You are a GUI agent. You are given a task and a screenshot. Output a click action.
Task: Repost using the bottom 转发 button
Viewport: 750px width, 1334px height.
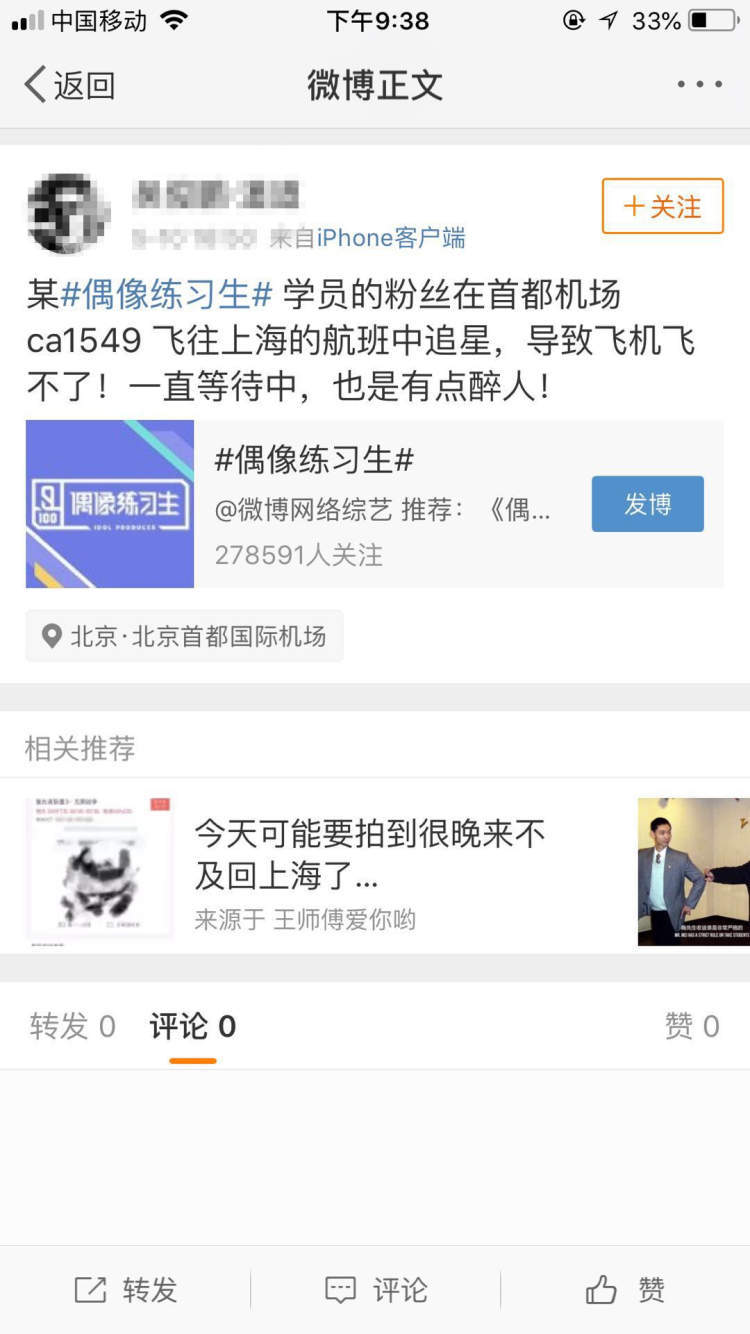pyautogui.click(x=126, y=1290)
